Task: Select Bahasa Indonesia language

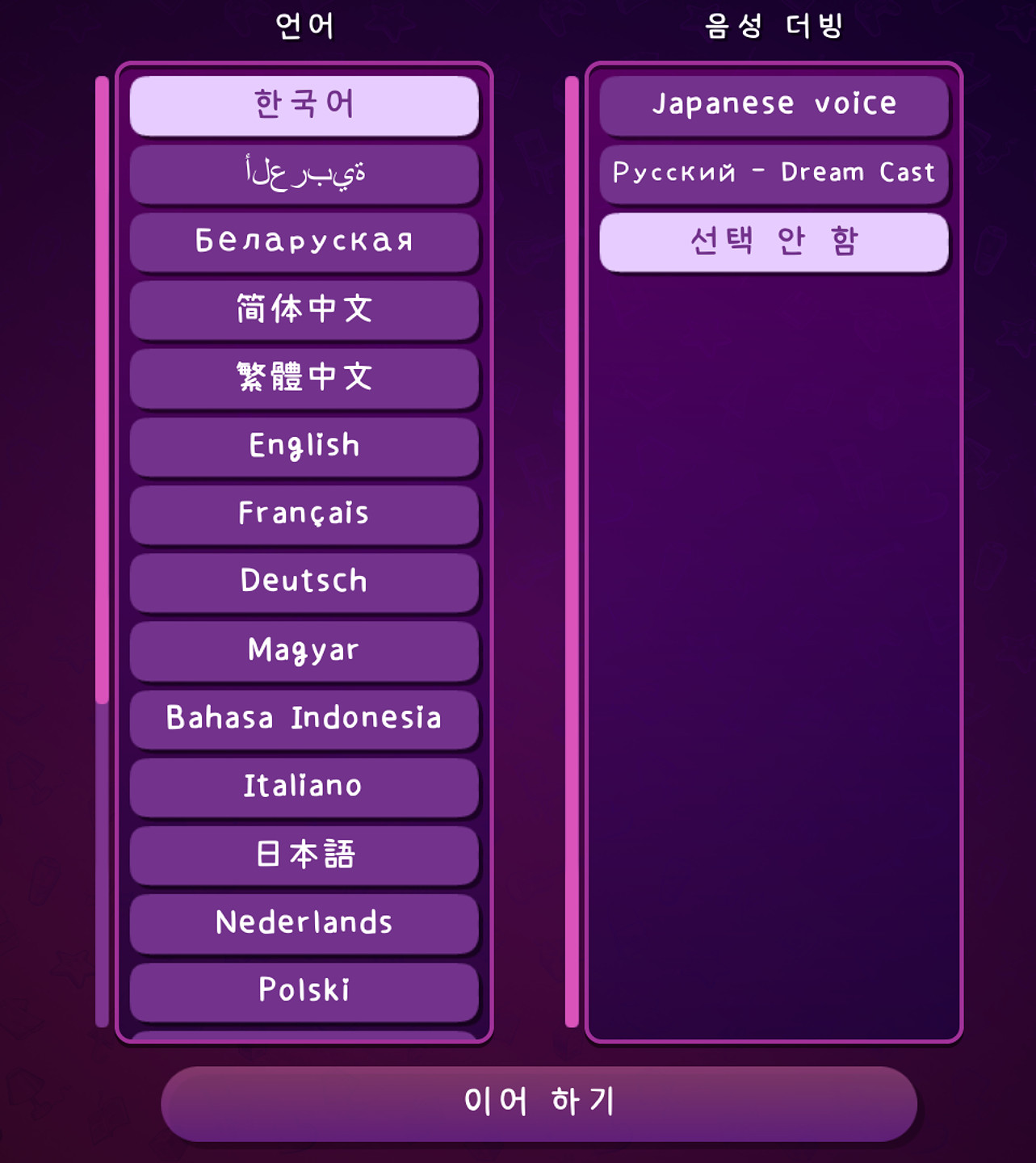Action: [304, 718]
